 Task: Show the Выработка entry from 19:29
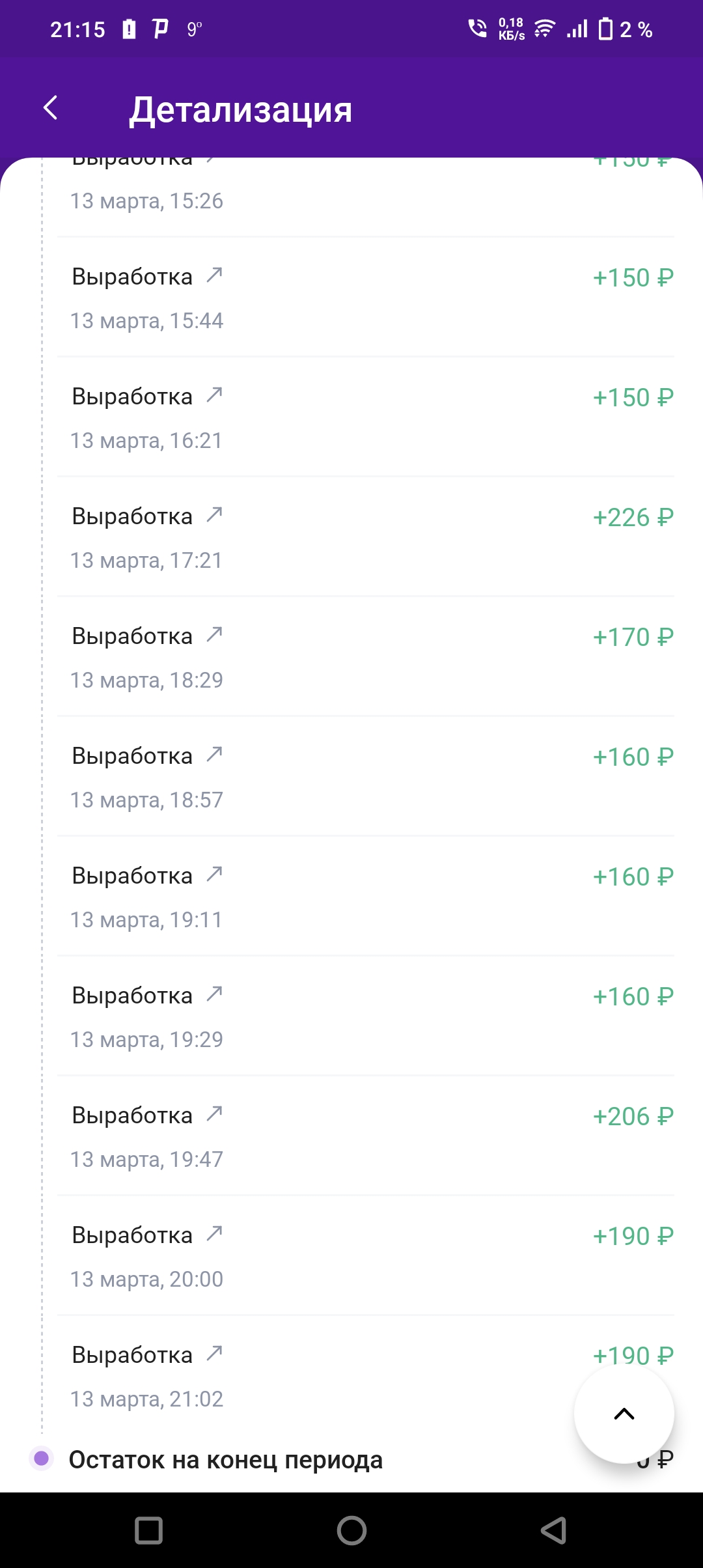365,1016
